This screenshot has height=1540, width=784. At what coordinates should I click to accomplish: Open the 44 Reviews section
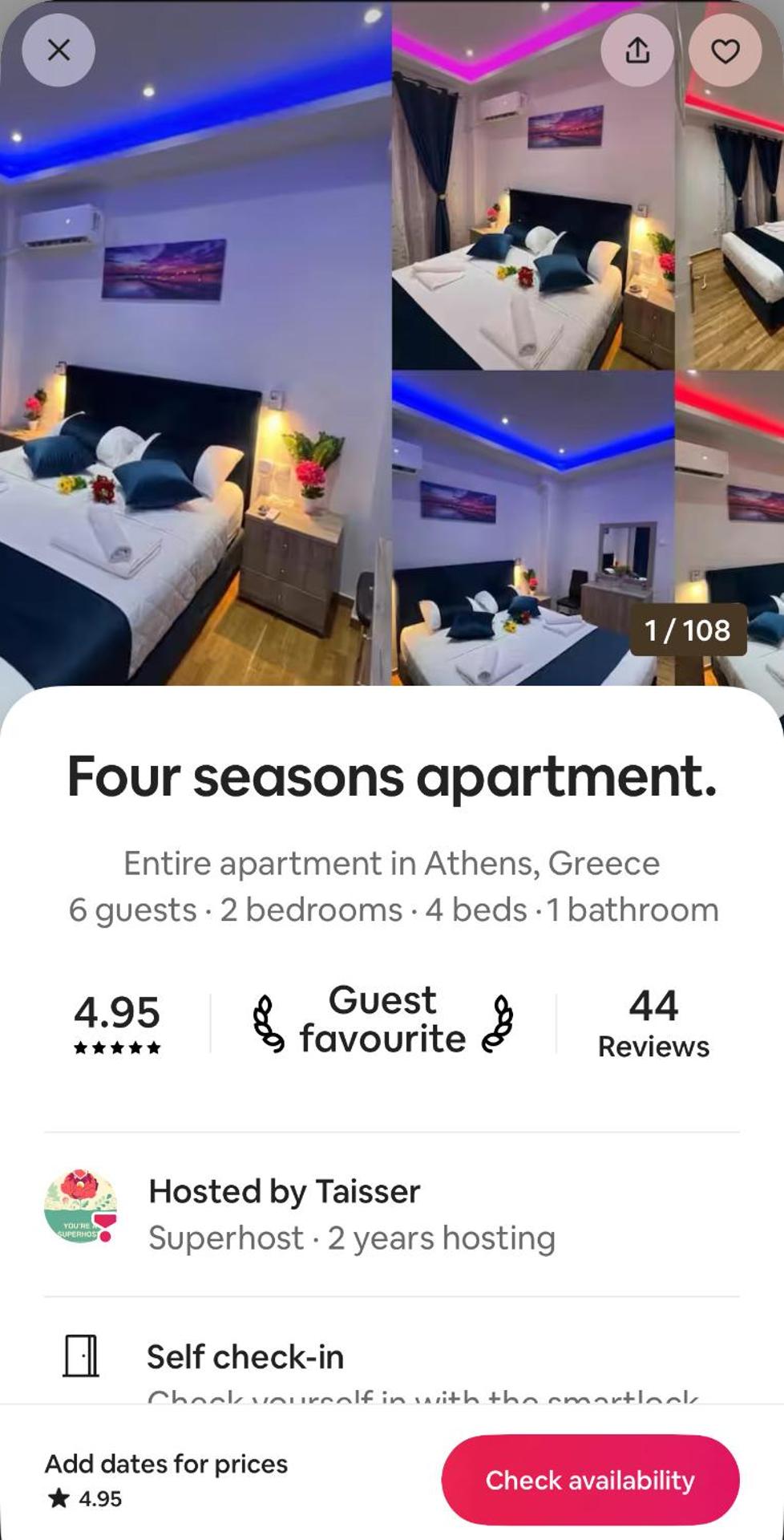[653, 1024]
